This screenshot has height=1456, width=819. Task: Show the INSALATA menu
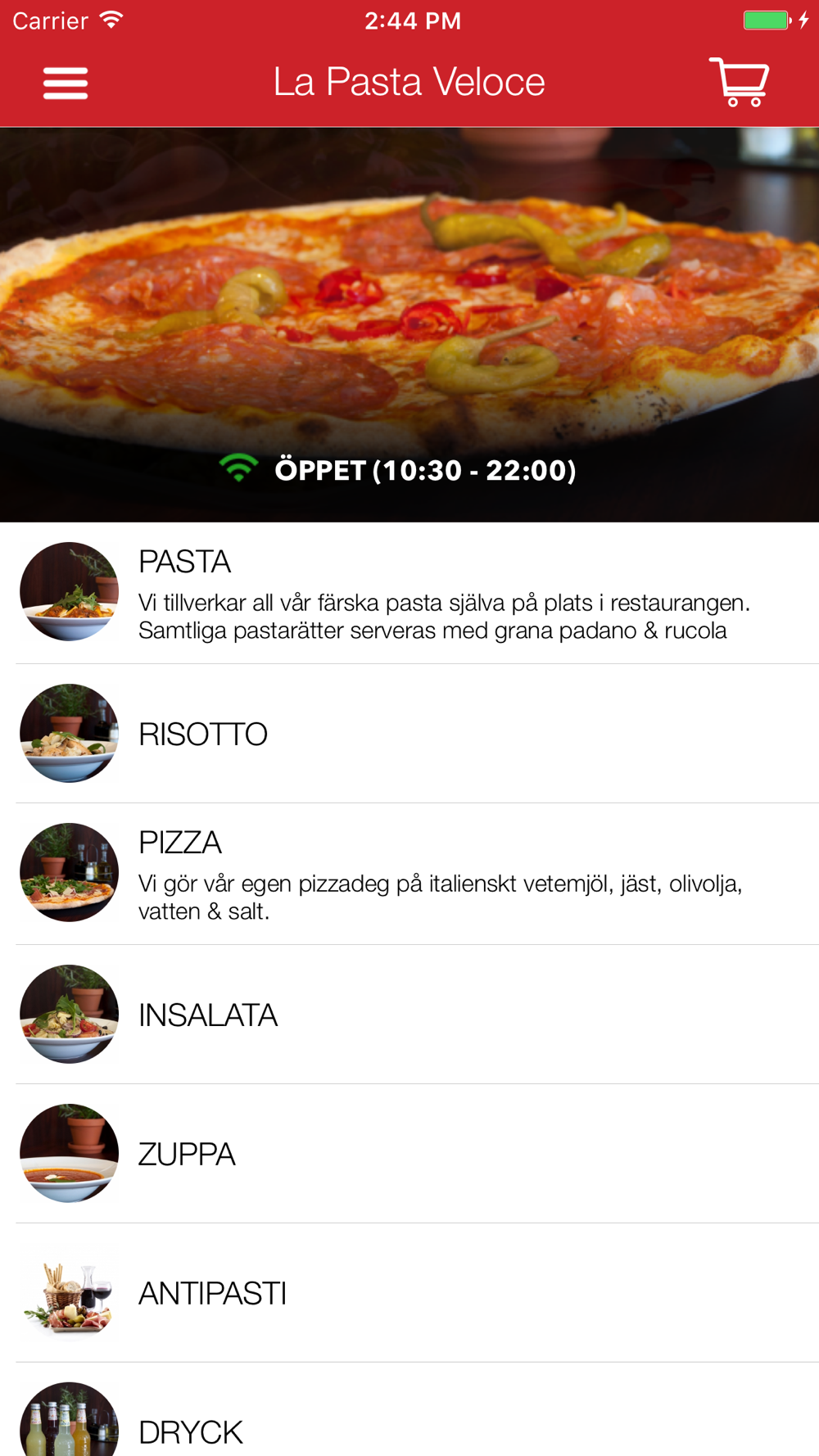[x=409, y=1015]
